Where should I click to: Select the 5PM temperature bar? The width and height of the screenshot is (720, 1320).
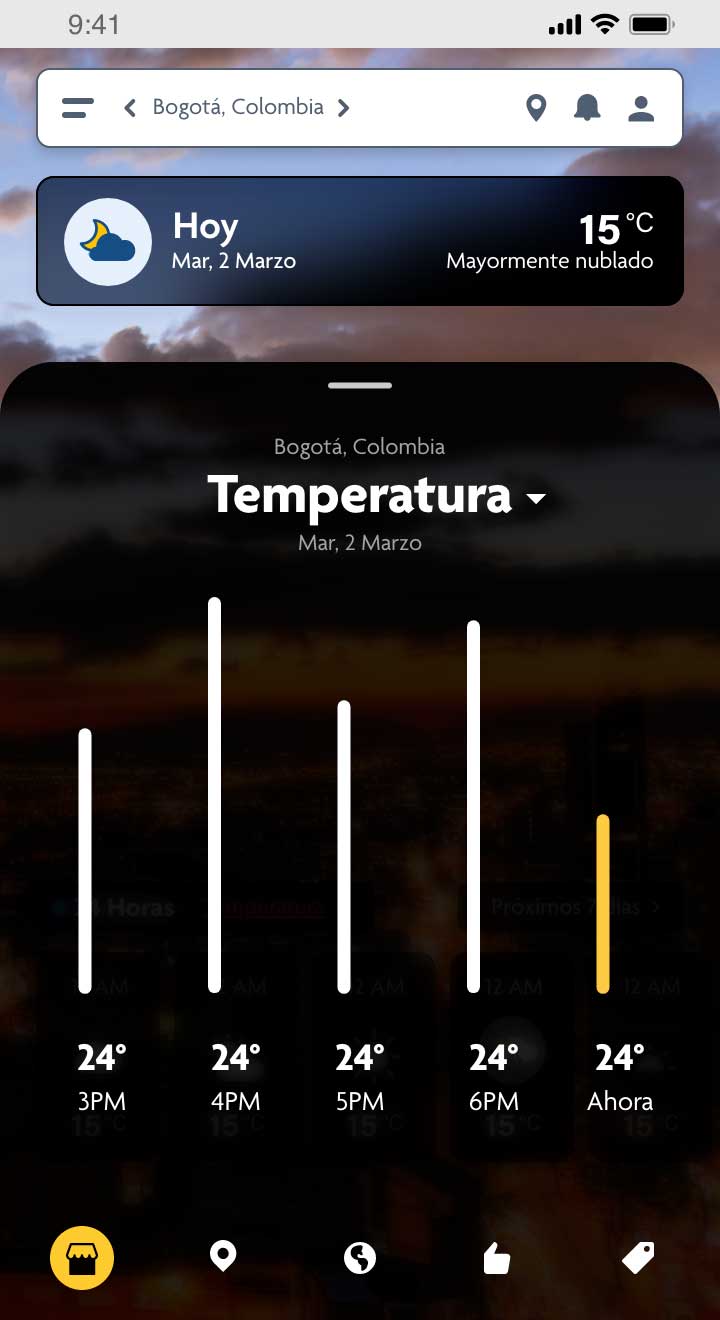click(x=344, y=846)
